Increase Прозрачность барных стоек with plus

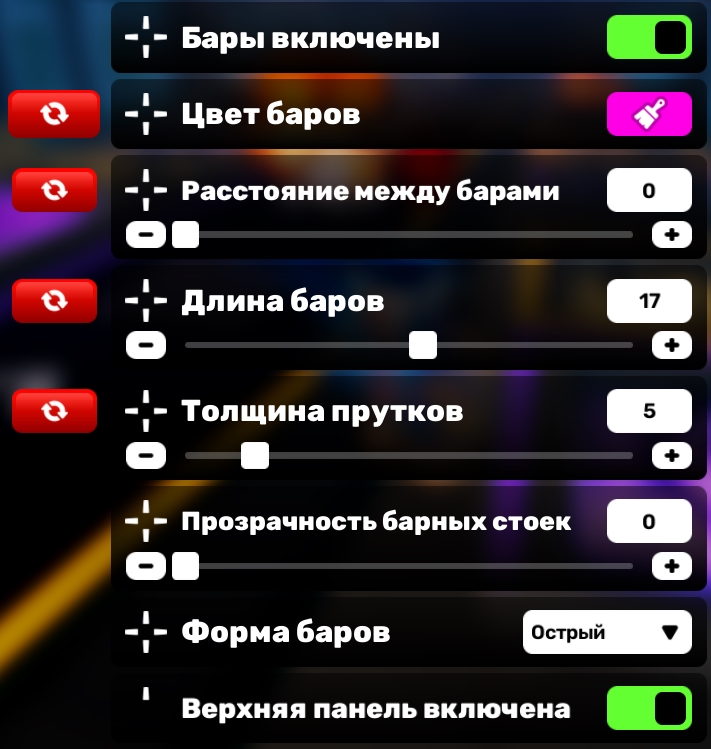(671, 566)
